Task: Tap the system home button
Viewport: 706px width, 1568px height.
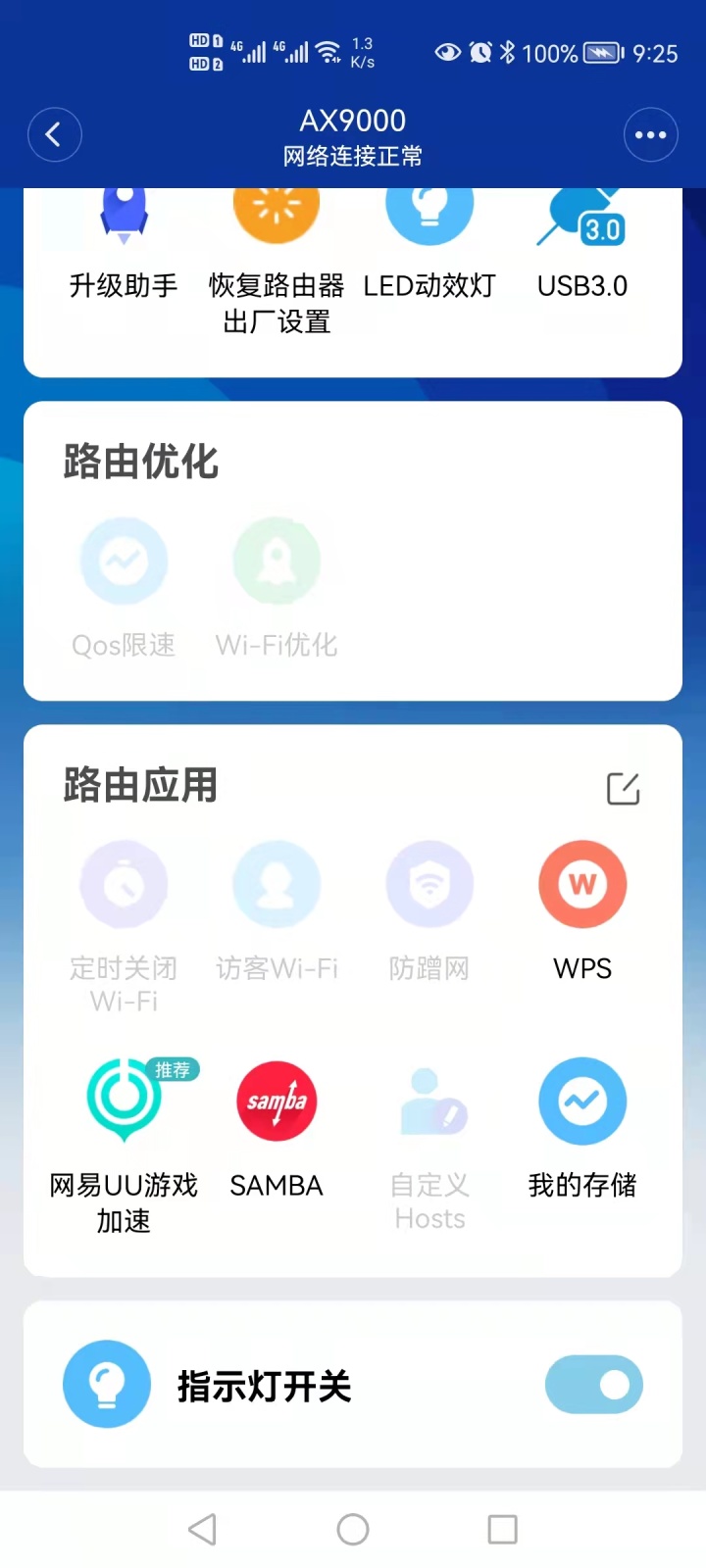Action: coord(353,1529)
